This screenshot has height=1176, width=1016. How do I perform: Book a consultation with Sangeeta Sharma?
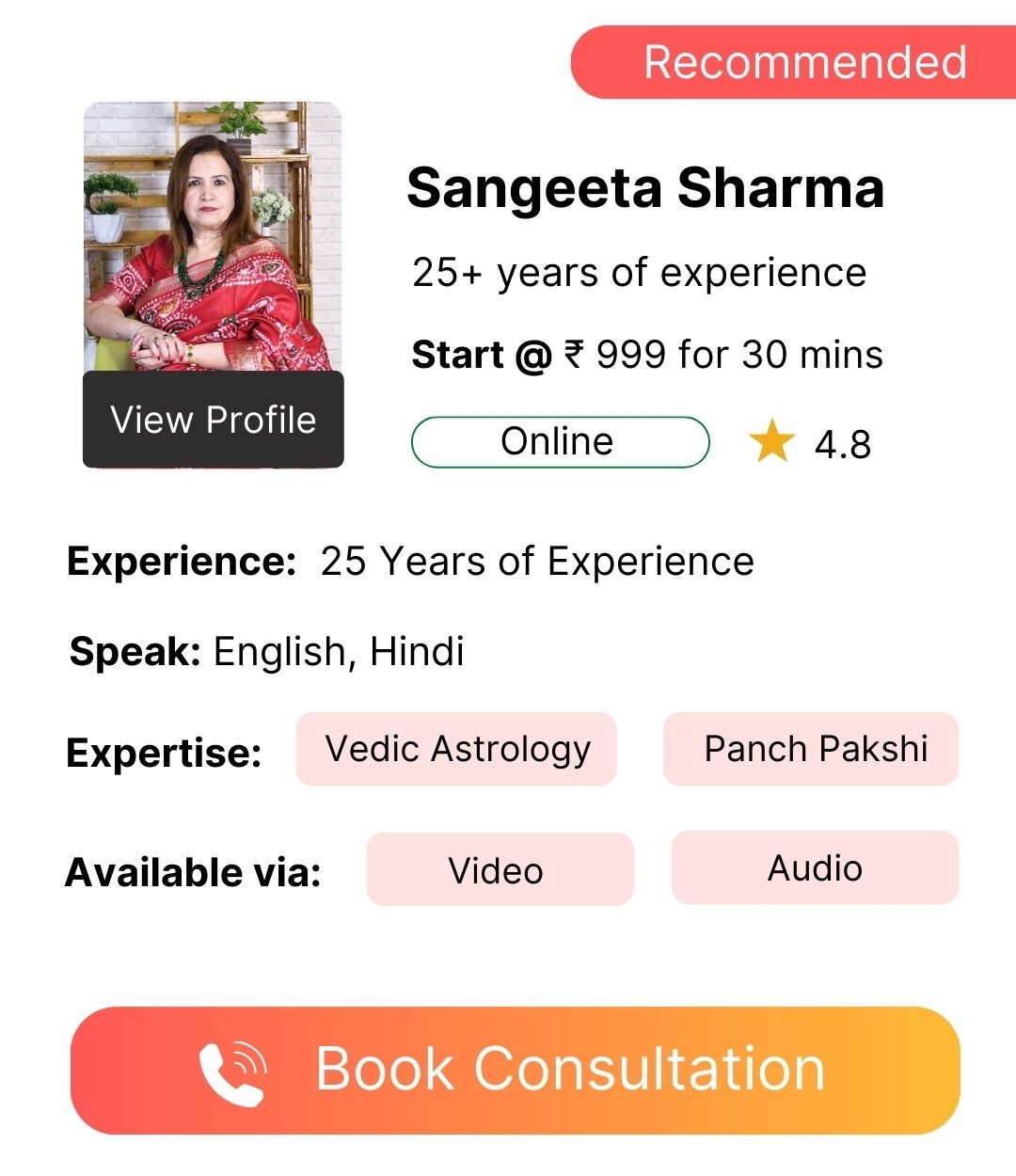pyautogui.click(x=515, y=1070)
